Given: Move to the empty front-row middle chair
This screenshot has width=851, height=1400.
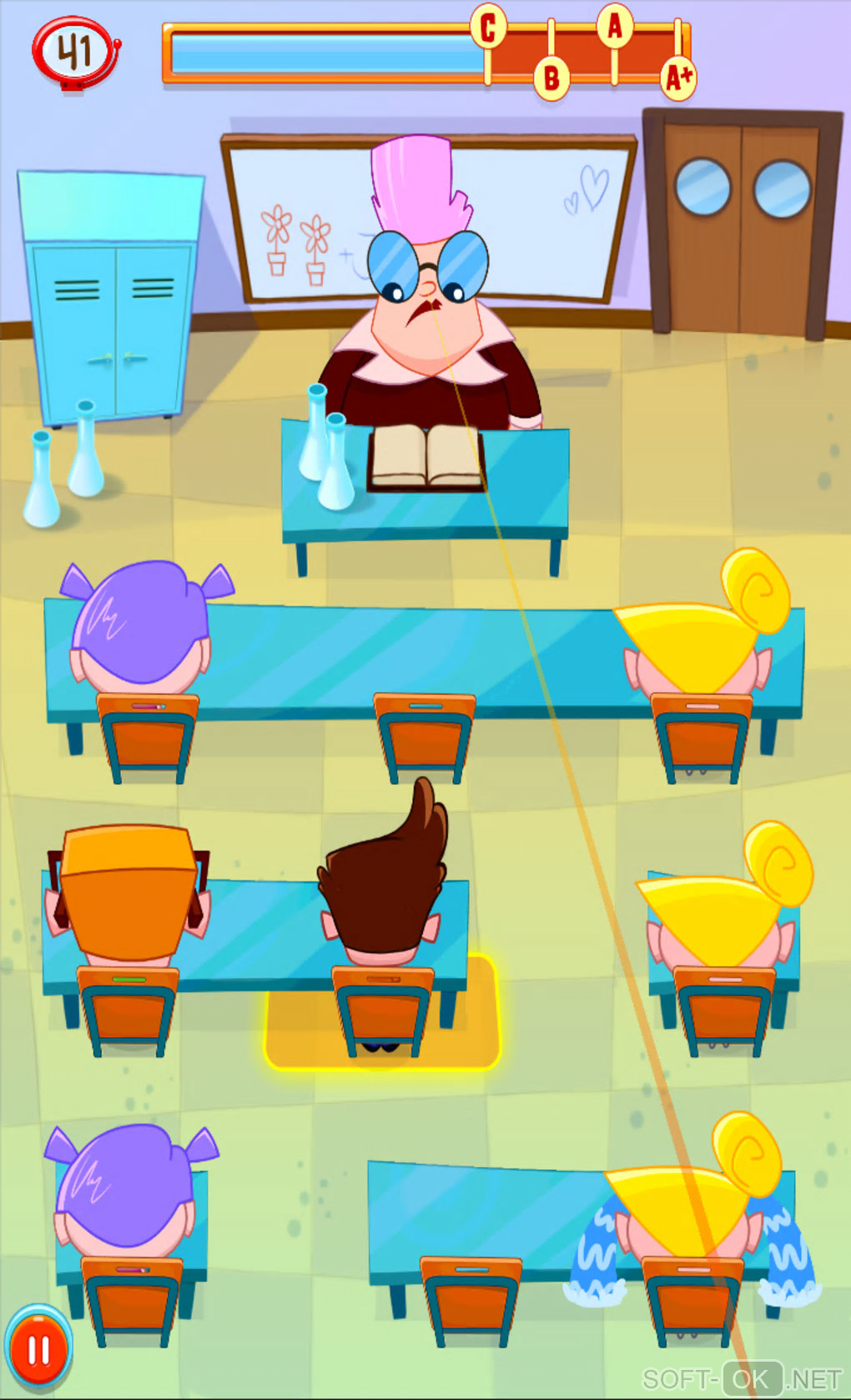Looking at the screenshot, I should coord(425,735).
